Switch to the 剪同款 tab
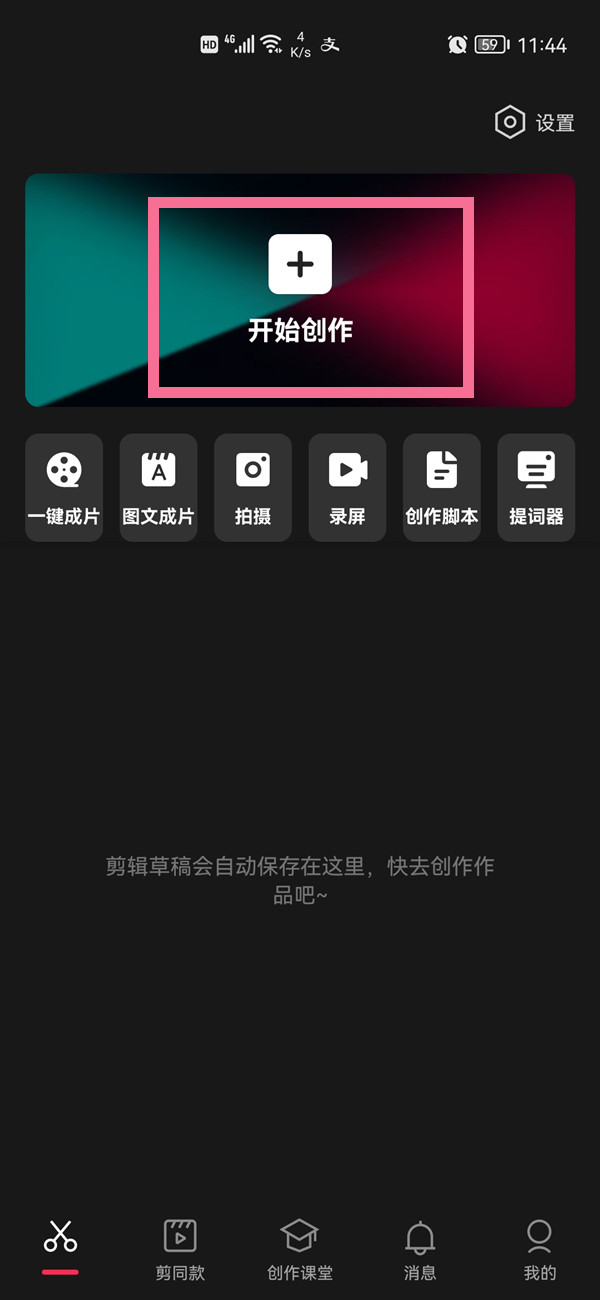600x1300 pixels. (x=180, y=1250)
